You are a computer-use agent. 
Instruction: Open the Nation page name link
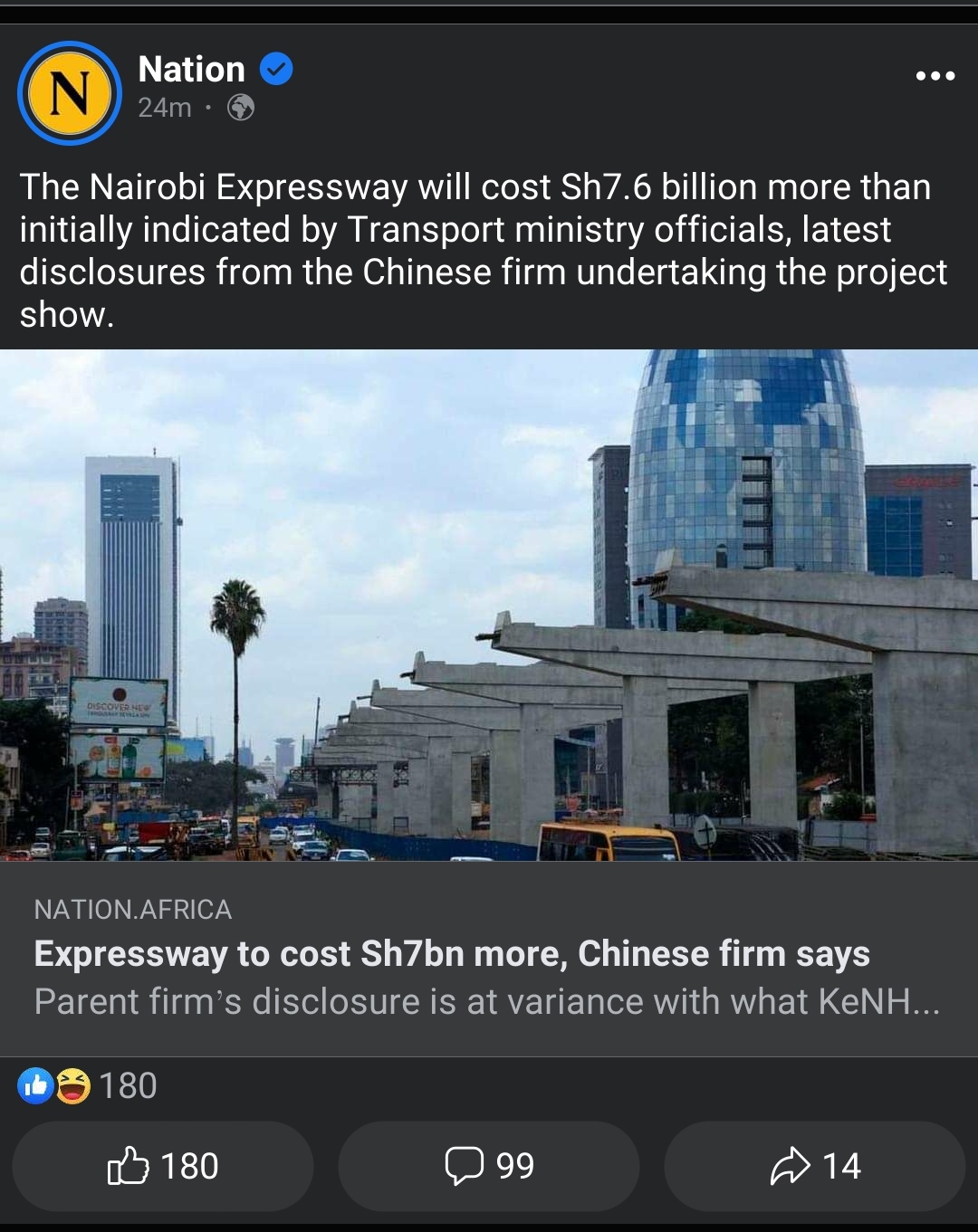click(192, 70)
